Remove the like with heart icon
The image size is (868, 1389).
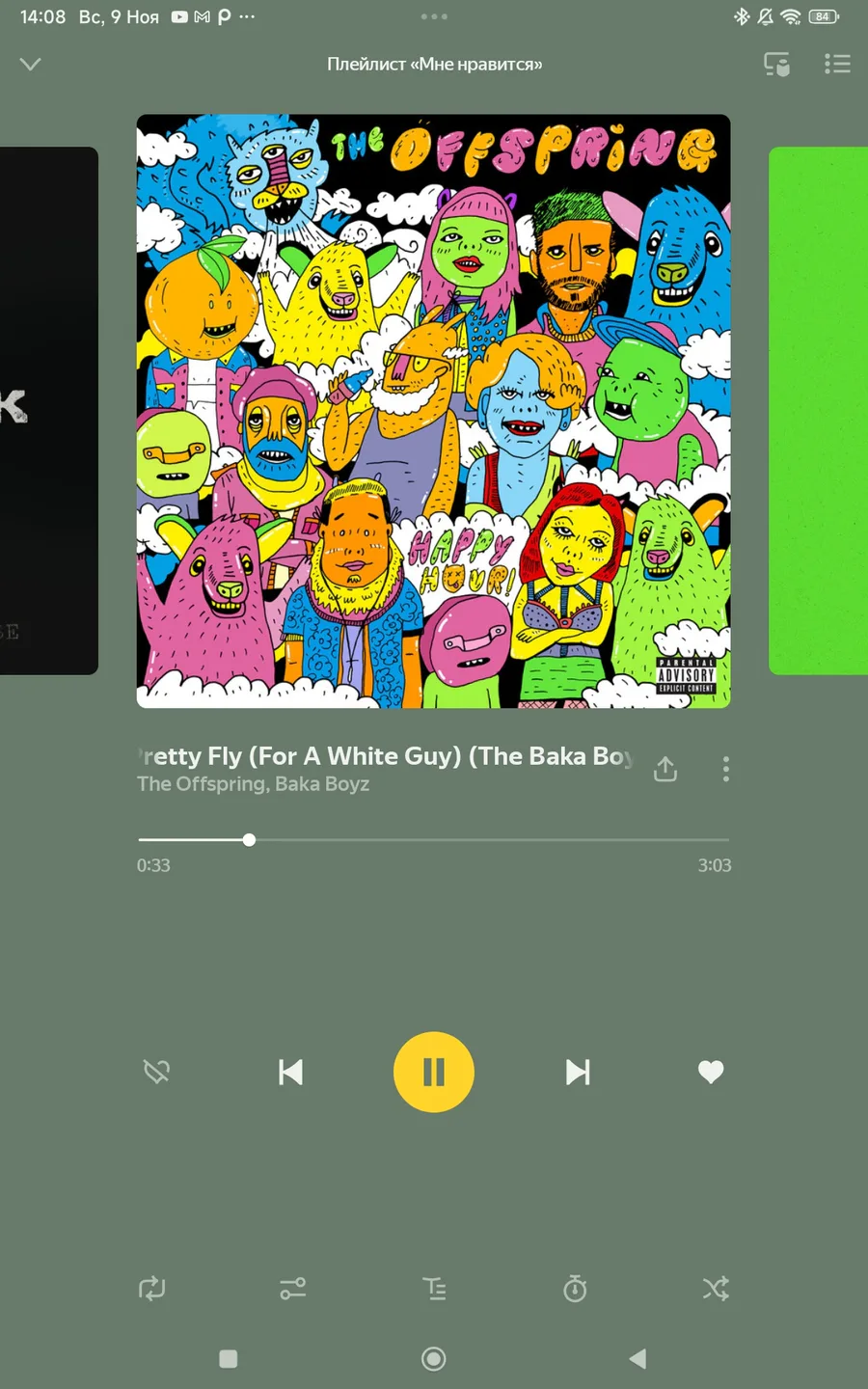pyautogui.click(x=711, y=1072)
